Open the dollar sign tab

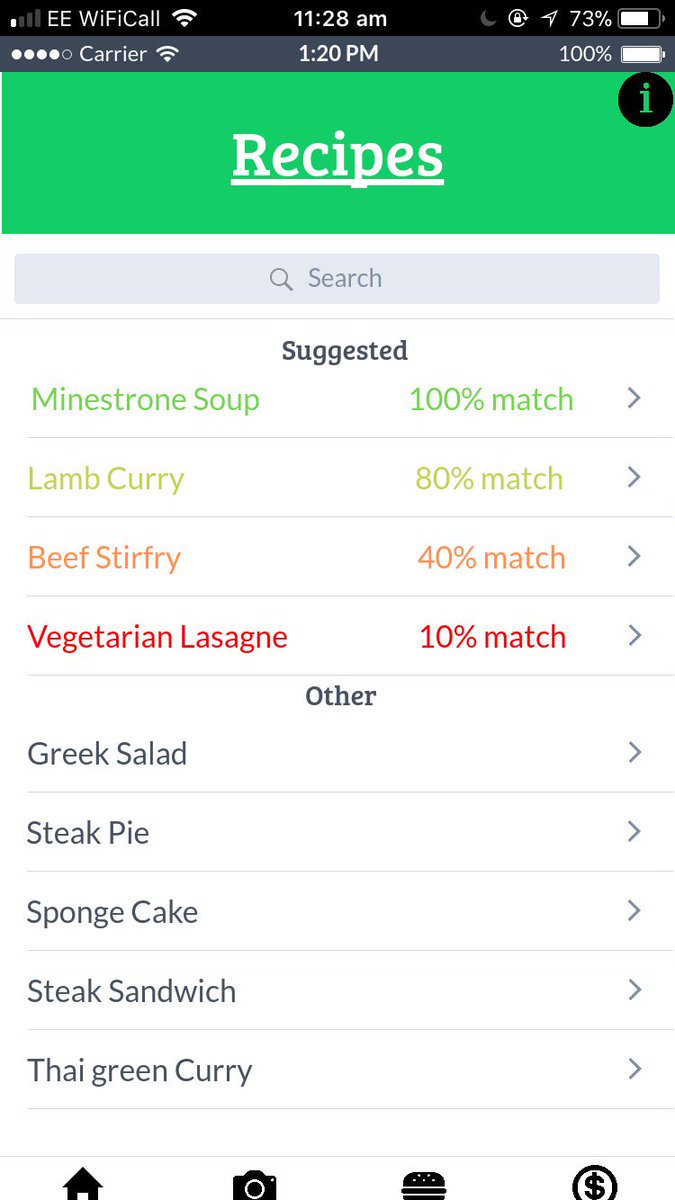coord(594,1184)
